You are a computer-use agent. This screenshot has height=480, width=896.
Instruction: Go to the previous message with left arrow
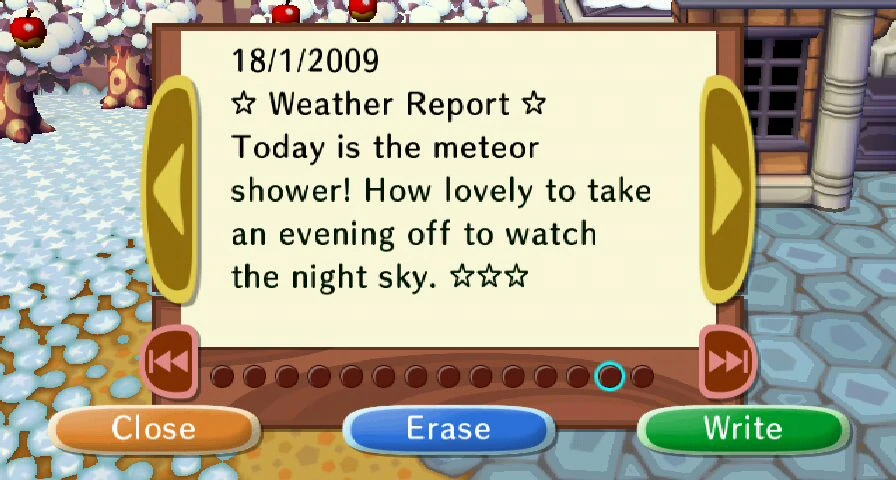pyautogui.click(x=170, y=189)
